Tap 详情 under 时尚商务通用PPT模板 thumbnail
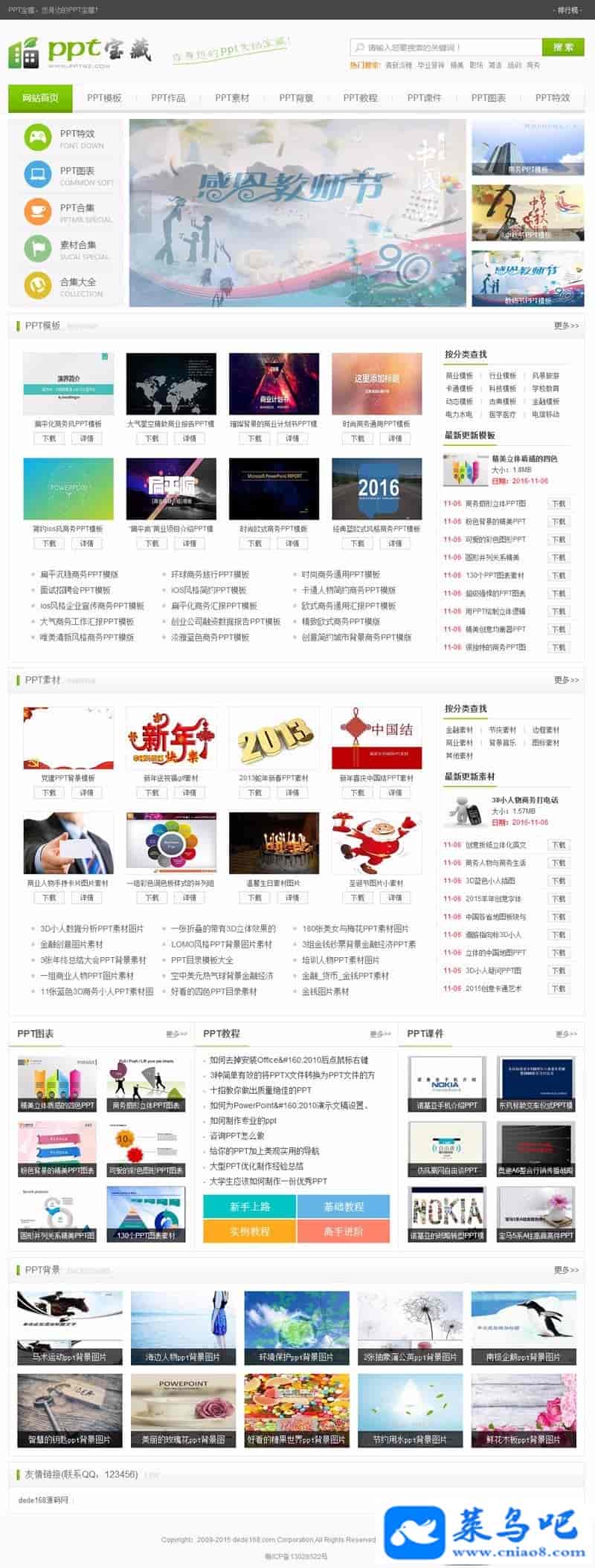595x1568 pixels. tap(395, 438)
